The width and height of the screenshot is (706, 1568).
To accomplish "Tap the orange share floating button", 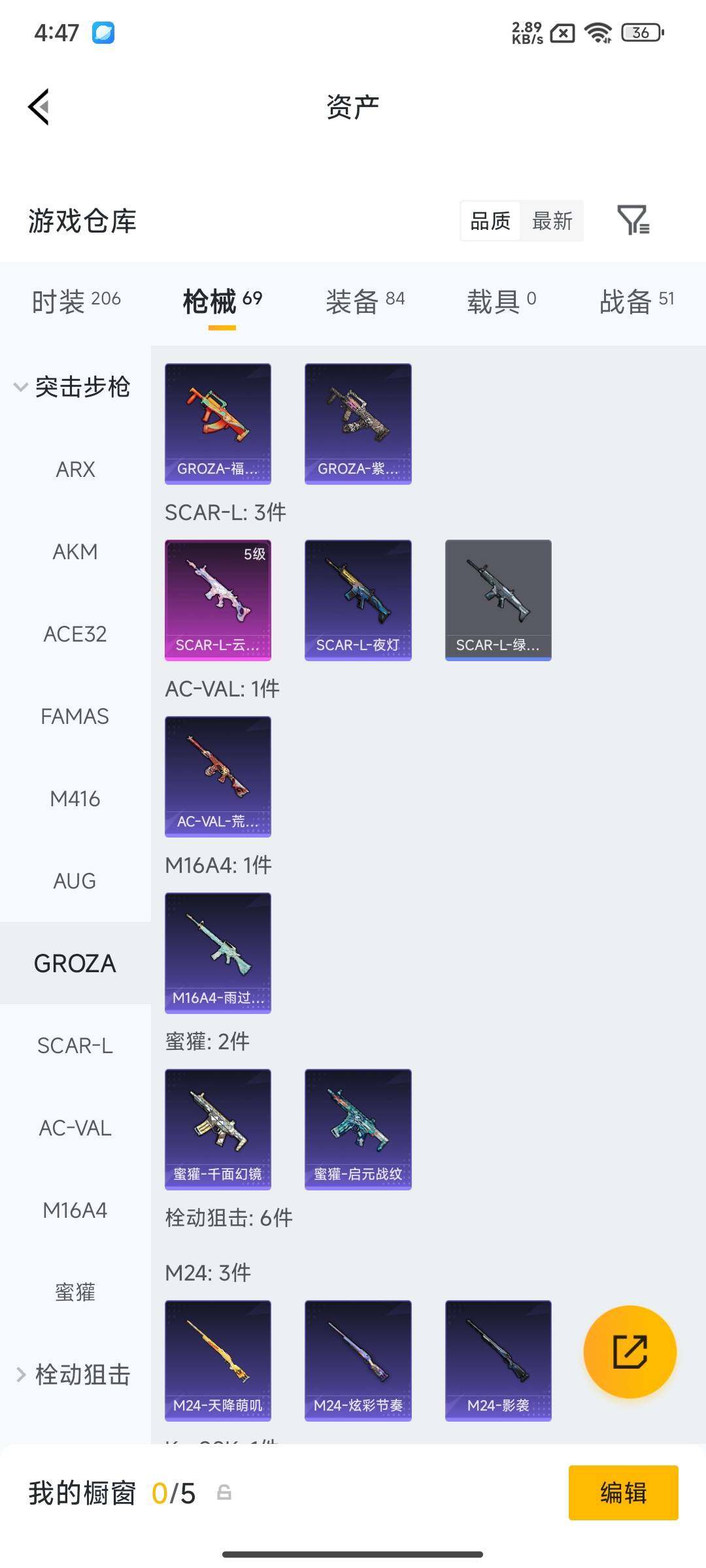I will (630, 1352).
